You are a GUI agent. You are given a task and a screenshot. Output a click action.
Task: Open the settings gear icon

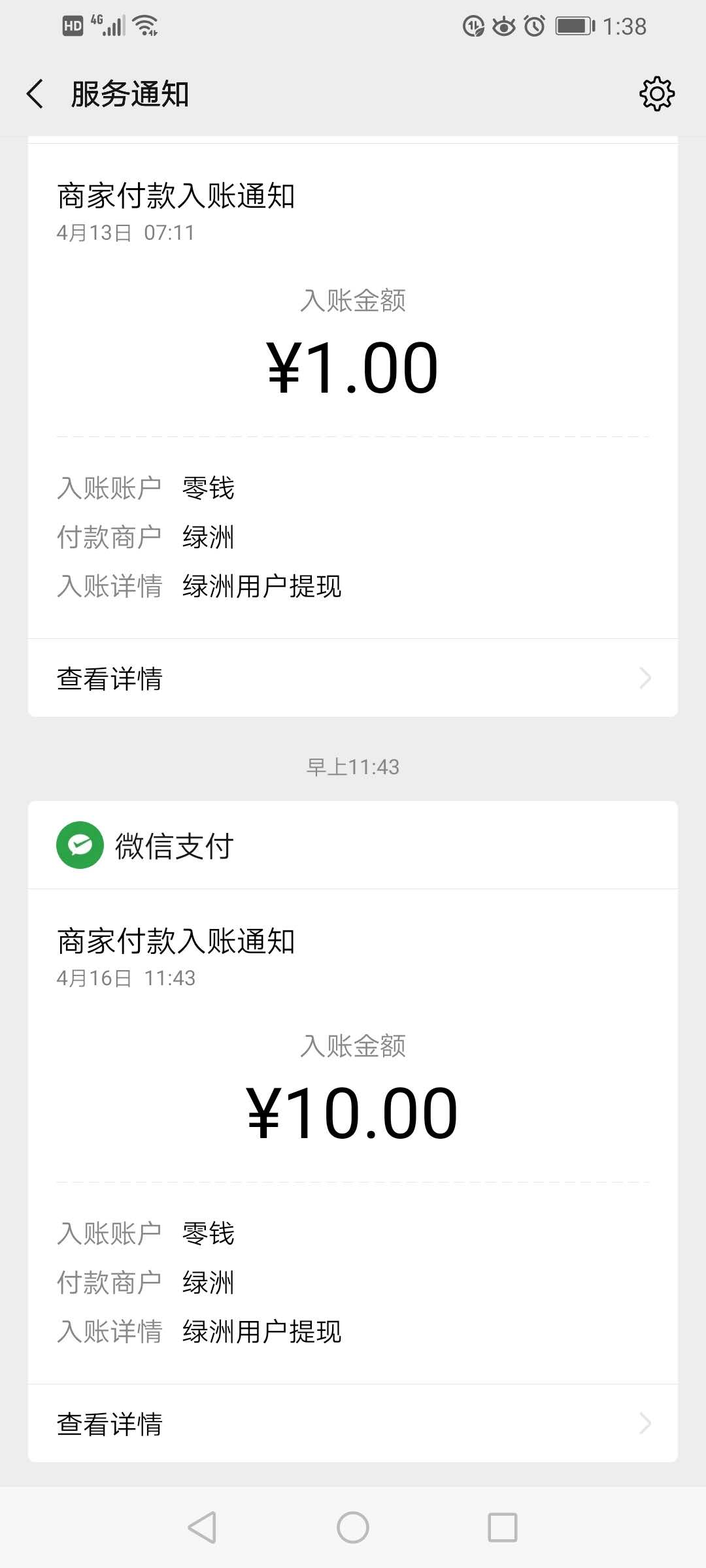point(656,94)
